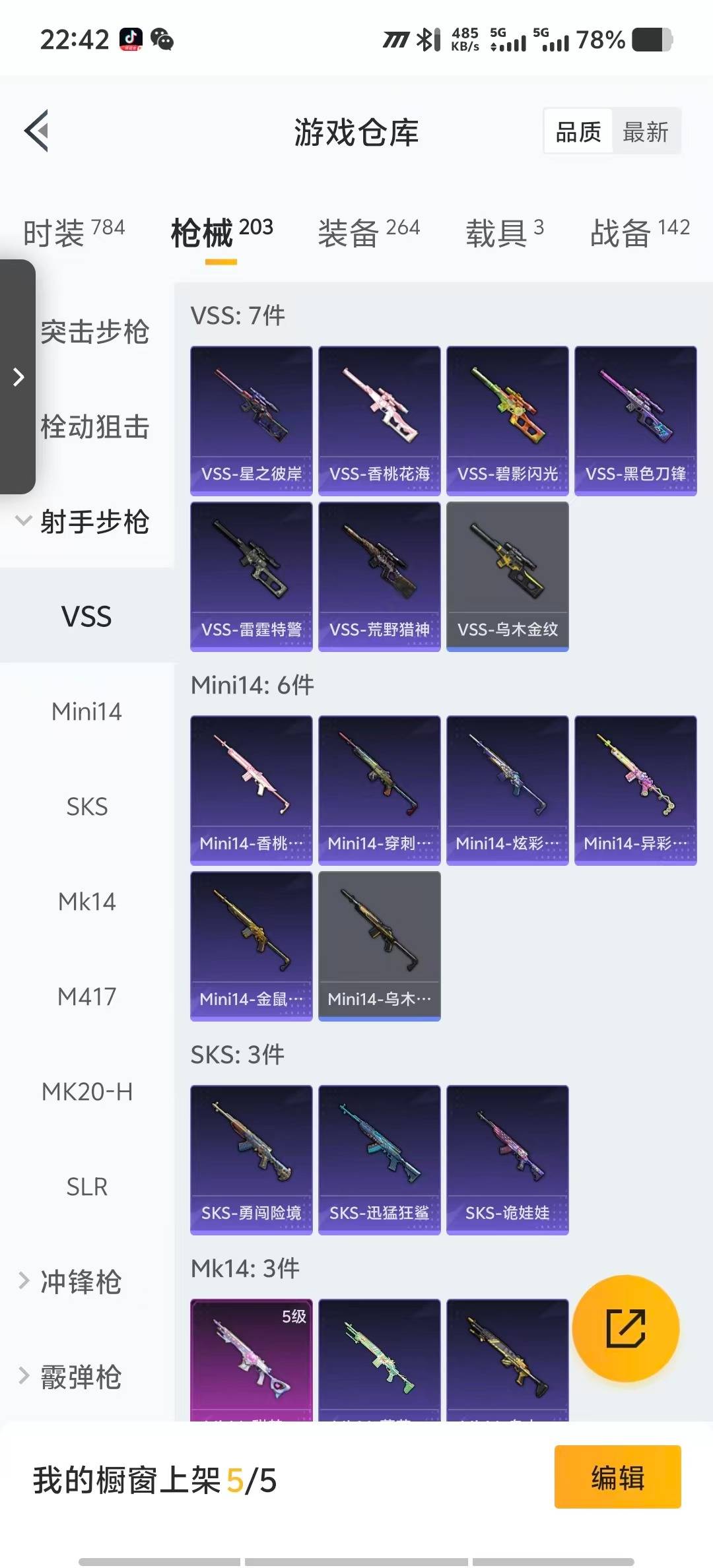
Task: Sort by 最新
Action: (x=645, y=132)
